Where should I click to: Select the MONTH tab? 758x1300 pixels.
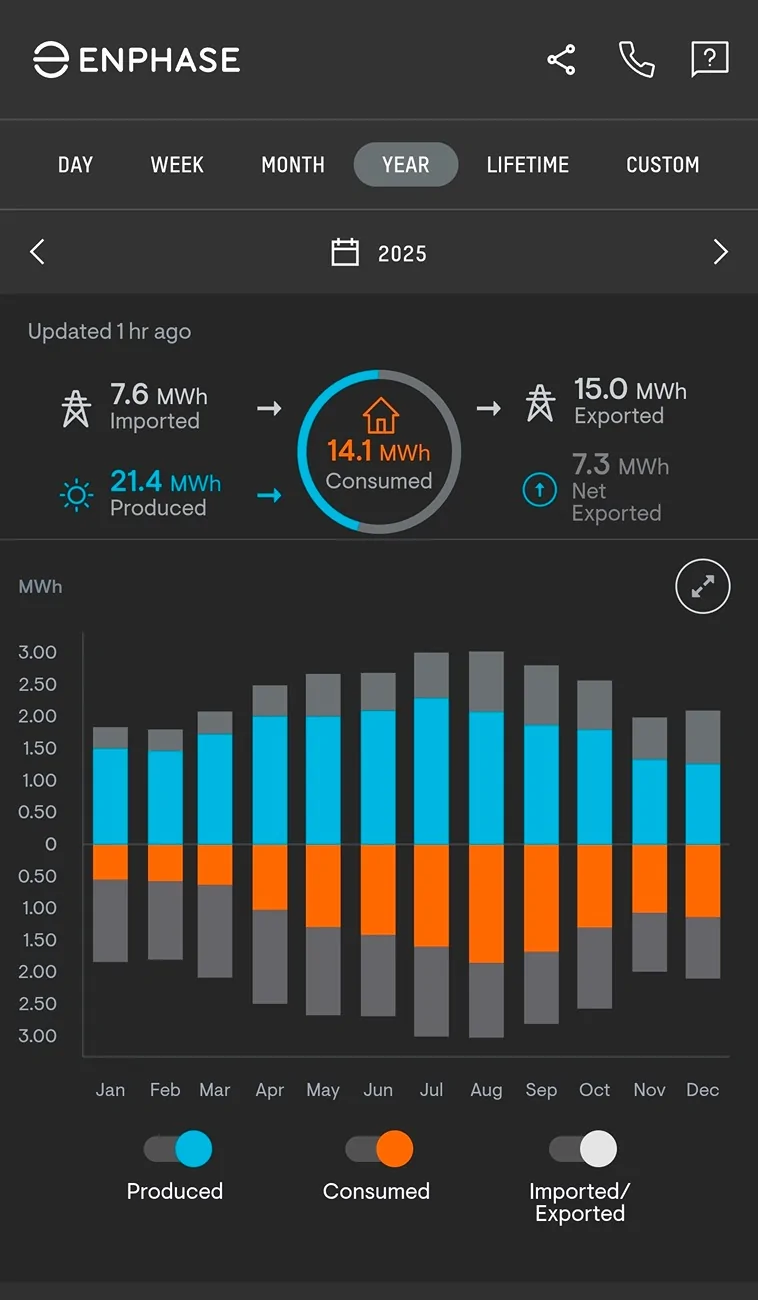293,165
